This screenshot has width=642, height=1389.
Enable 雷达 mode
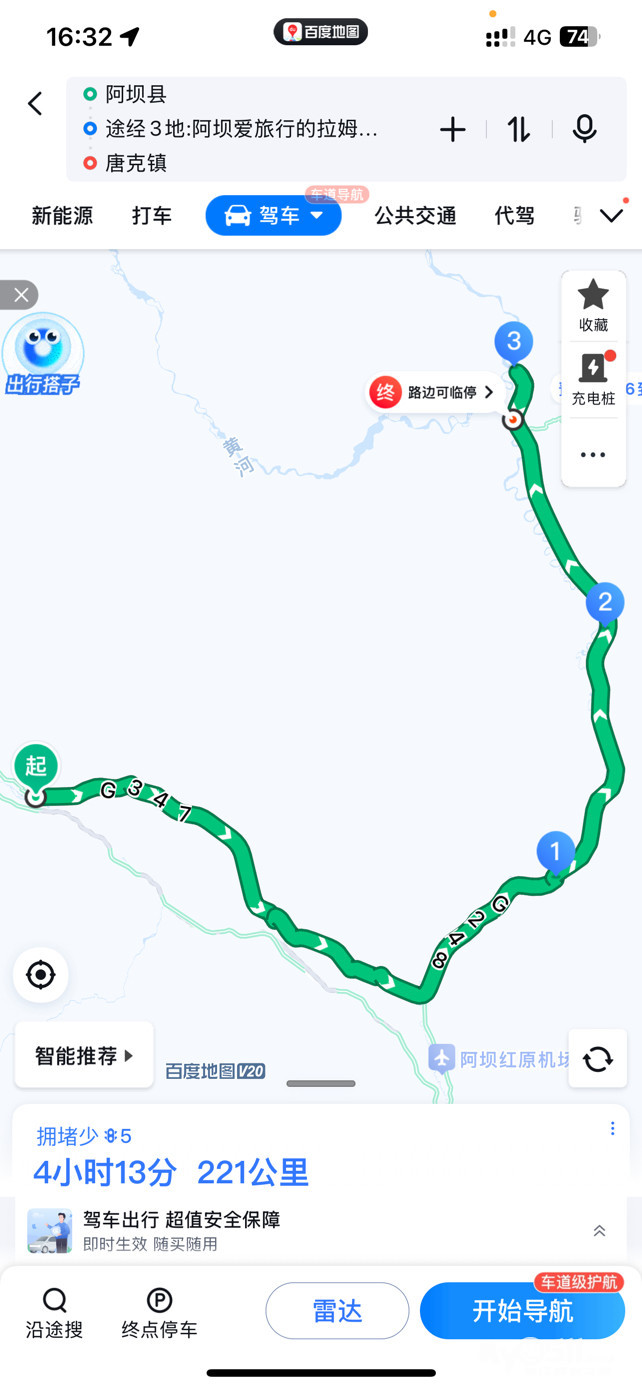[x=337, y=1311]
